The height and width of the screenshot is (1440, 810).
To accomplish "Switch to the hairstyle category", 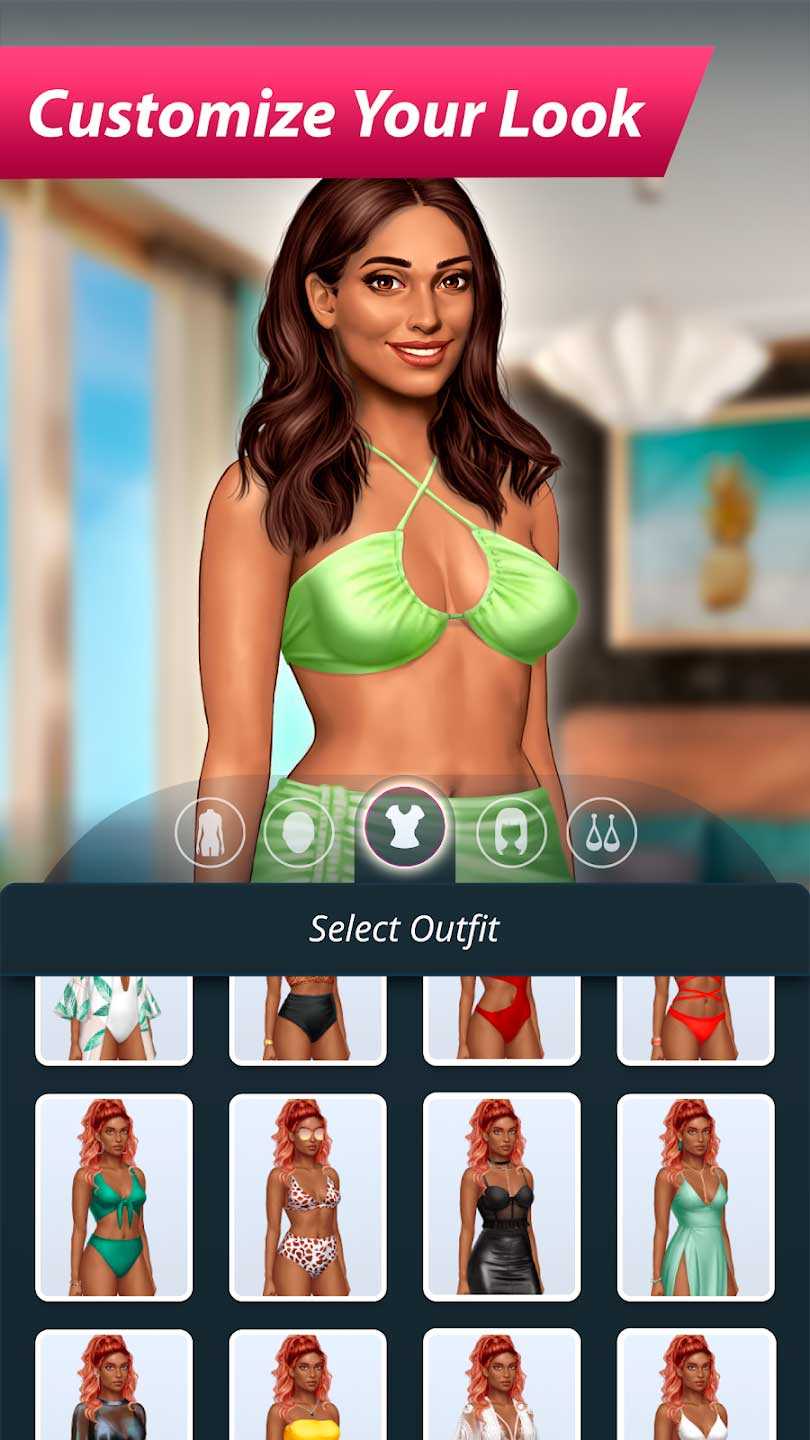I will (x=511, y=832).
